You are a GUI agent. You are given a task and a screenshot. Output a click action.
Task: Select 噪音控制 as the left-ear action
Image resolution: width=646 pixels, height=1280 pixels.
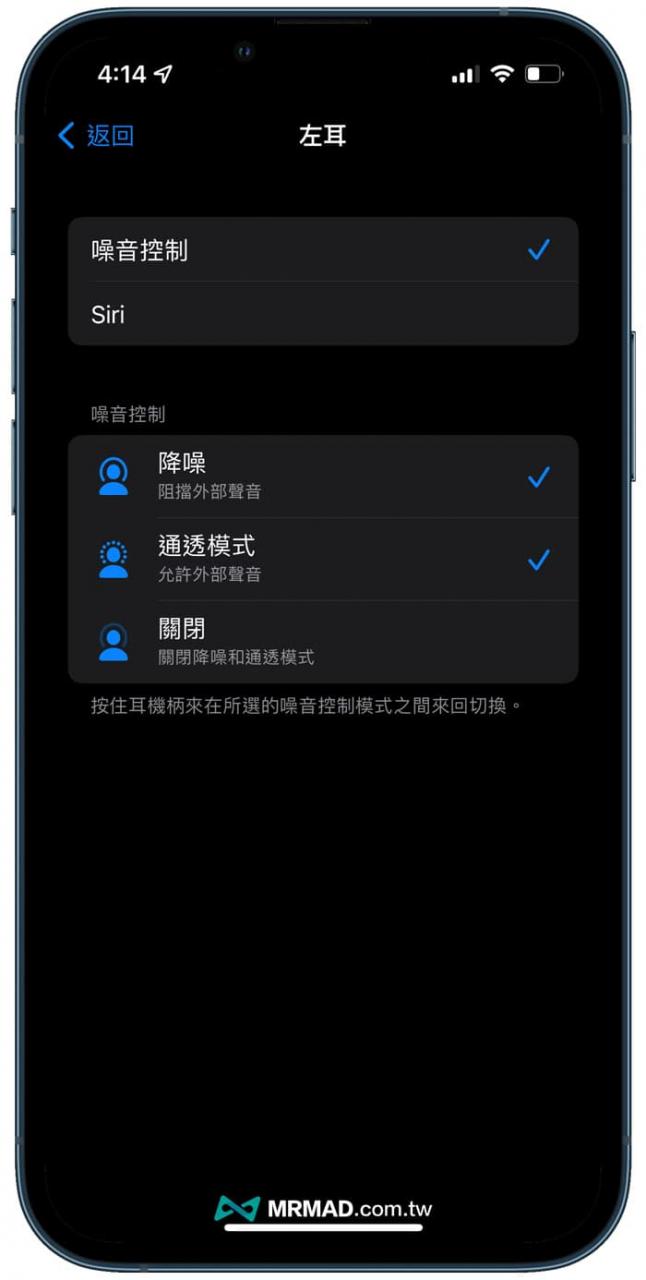pyautogui.click(x=322, y=250)
